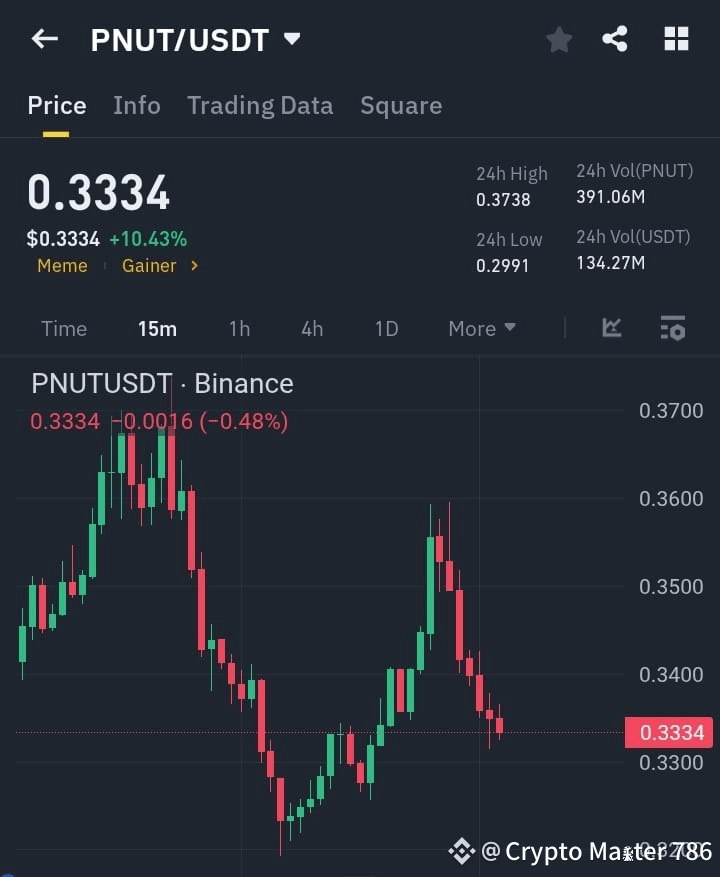Open the Square tab
The width and height of the screenshot is (720, 877).
tap(401, 105)
